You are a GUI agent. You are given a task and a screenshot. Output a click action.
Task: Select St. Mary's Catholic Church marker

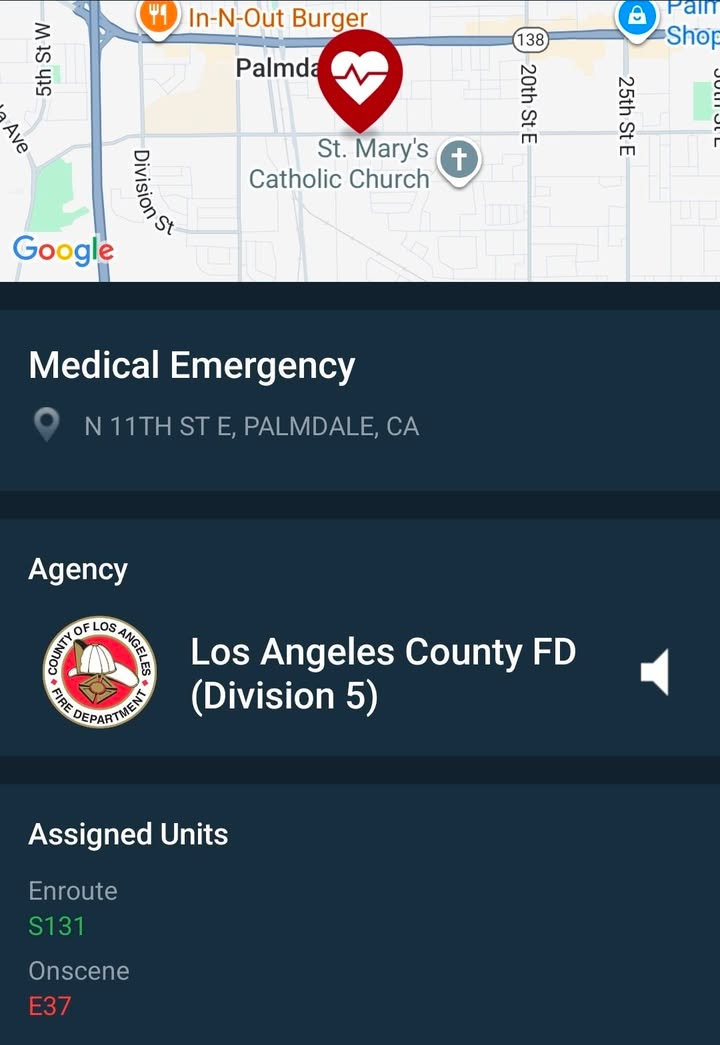pos(459,162)
